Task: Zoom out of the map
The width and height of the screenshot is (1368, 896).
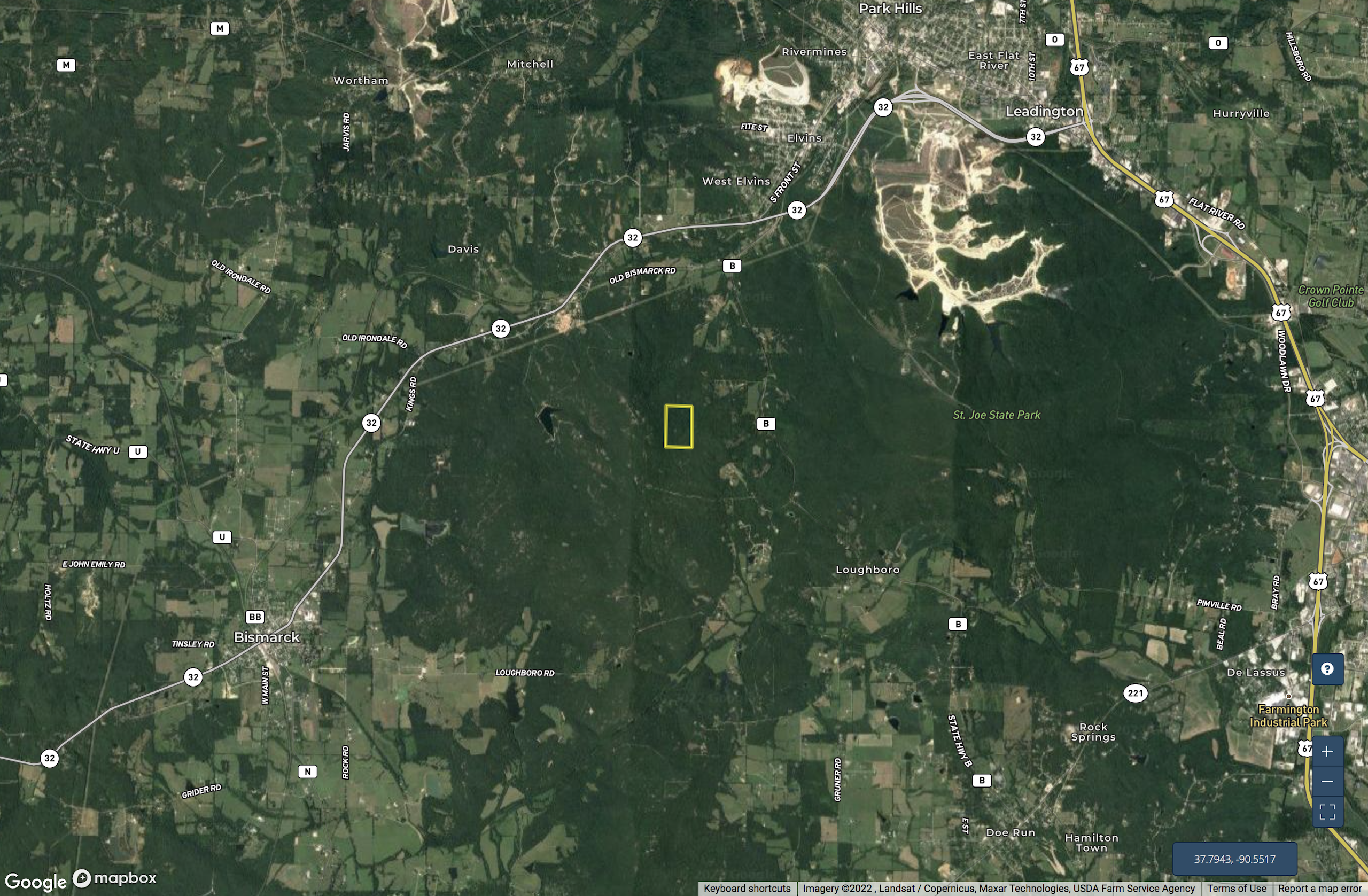Action: pos(1327,781)
